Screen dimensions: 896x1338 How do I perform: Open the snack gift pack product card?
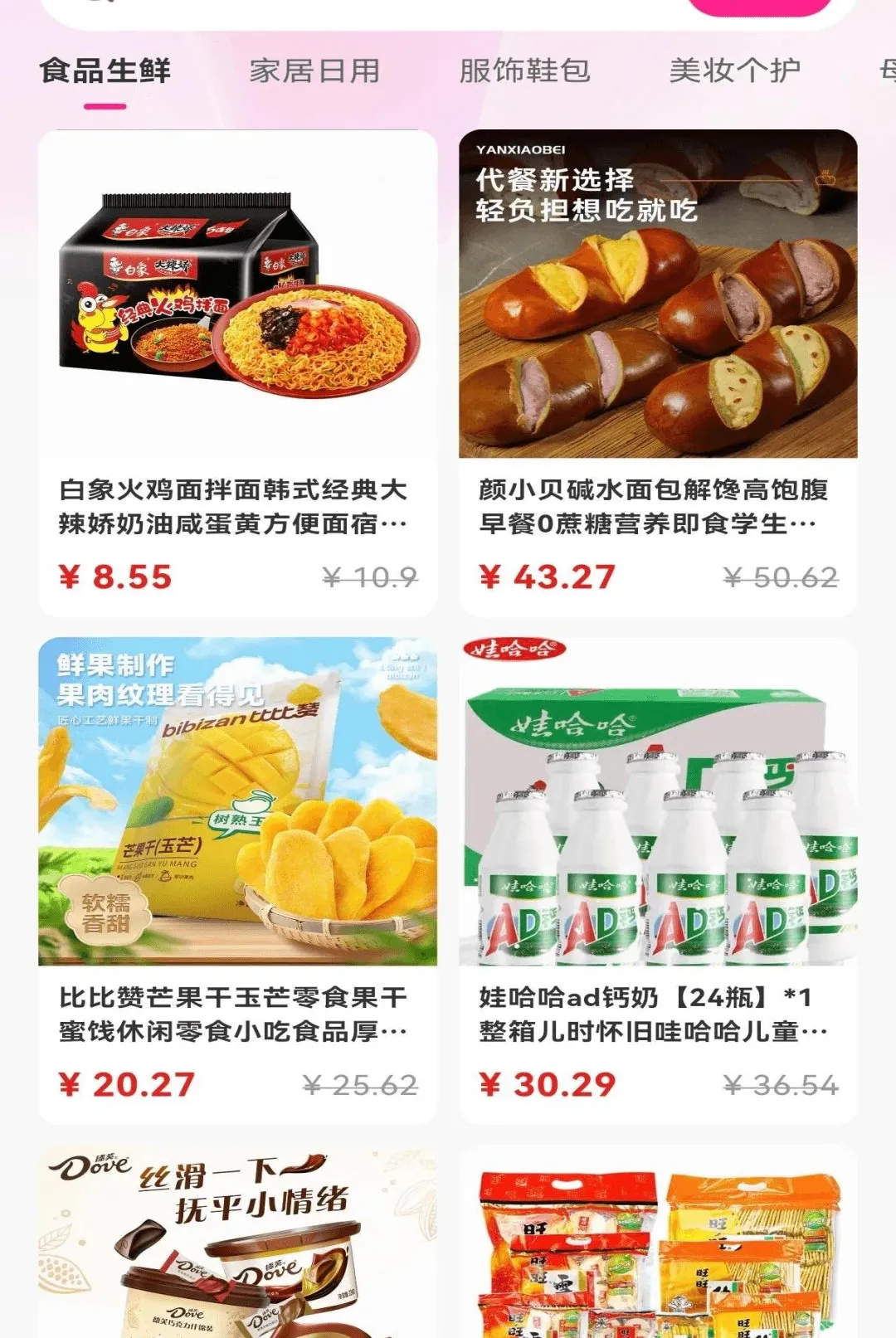[658, 1242]
